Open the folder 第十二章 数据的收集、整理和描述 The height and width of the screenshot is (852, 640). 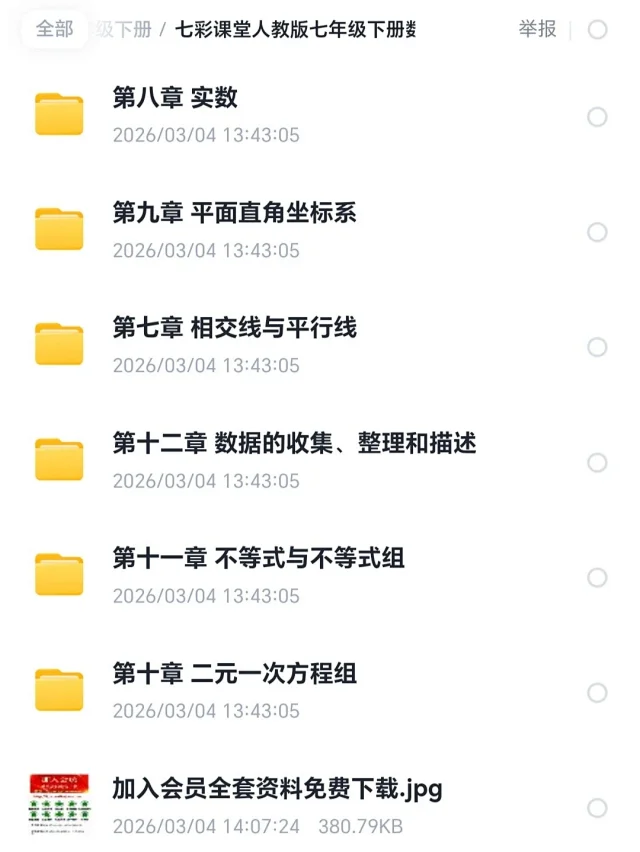pos(294,443)
